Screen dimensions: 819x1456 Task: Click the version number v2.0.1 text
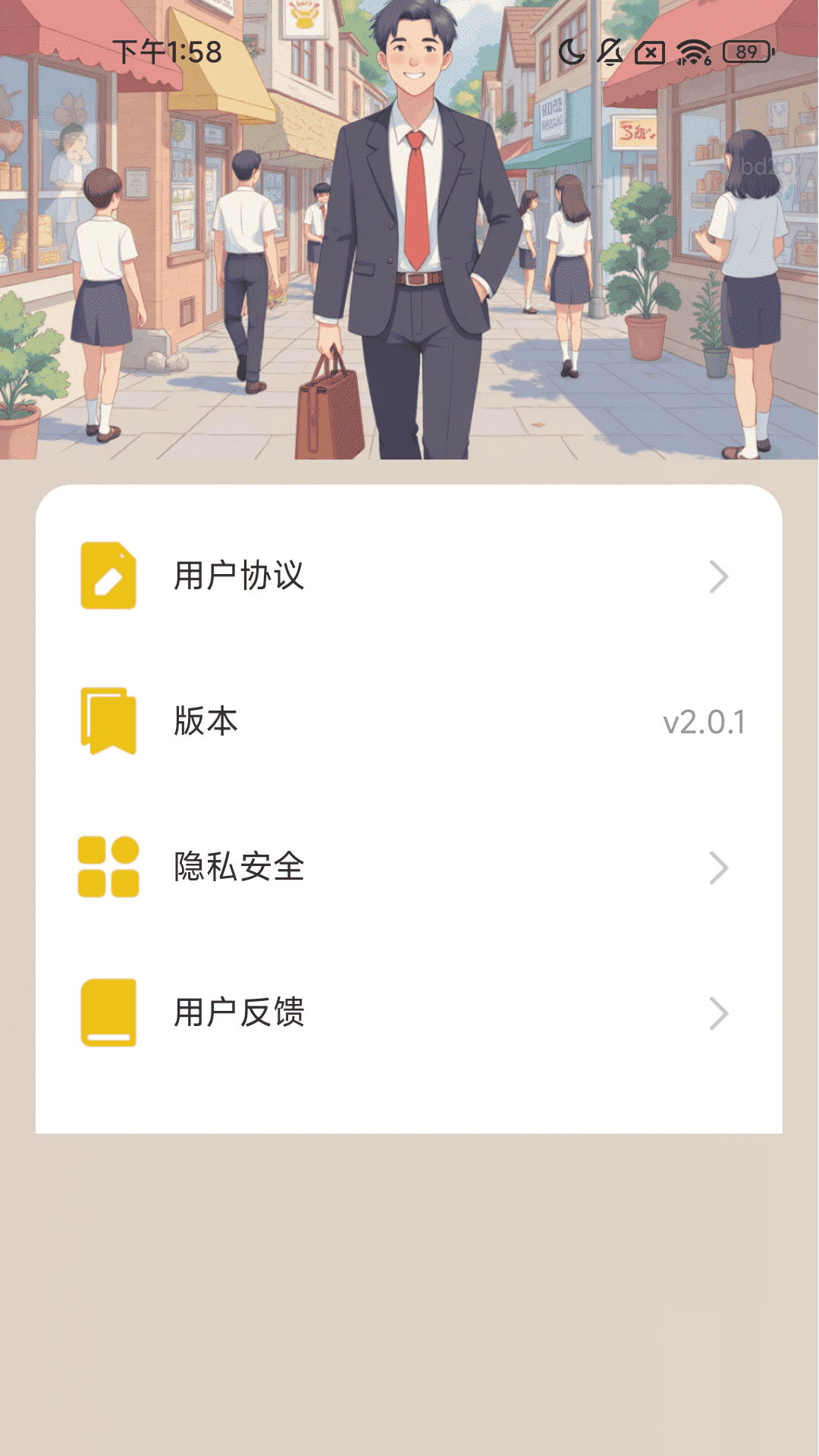(x=704, y=722)
